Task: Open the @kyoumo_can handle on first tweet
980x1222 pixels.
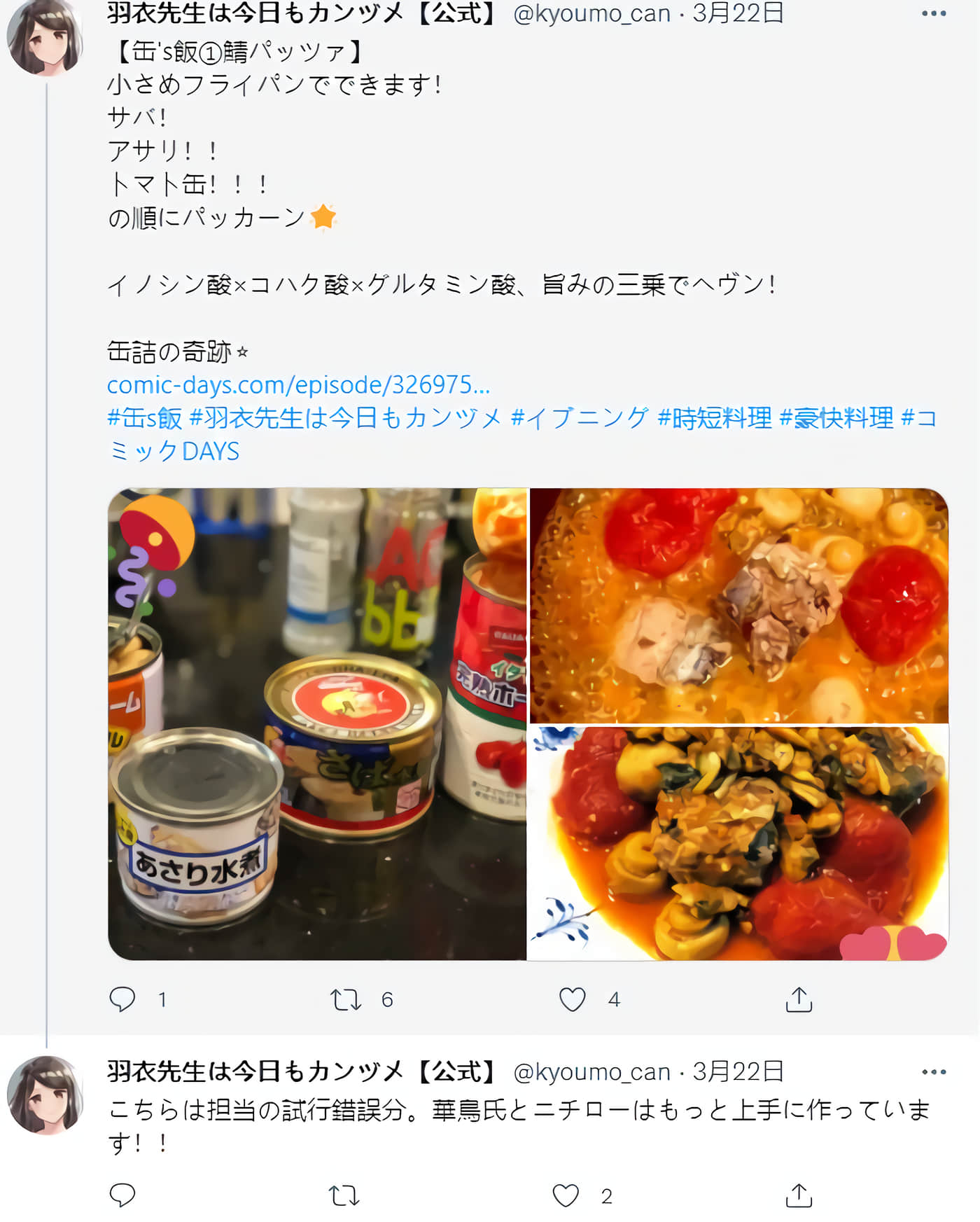Action: tap(591, 13)
